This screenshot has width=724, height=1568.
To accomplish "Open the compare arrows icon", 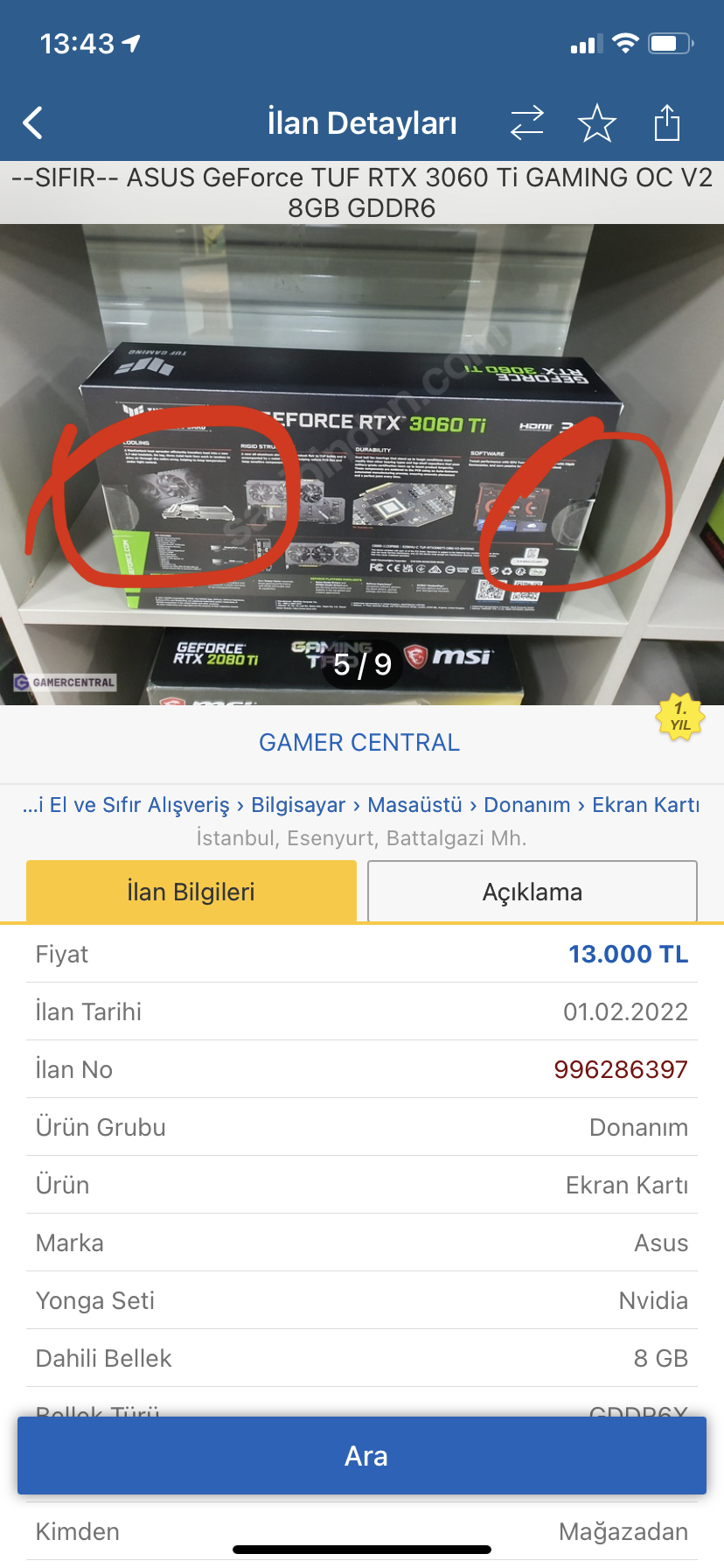I will tap(527, 123).
